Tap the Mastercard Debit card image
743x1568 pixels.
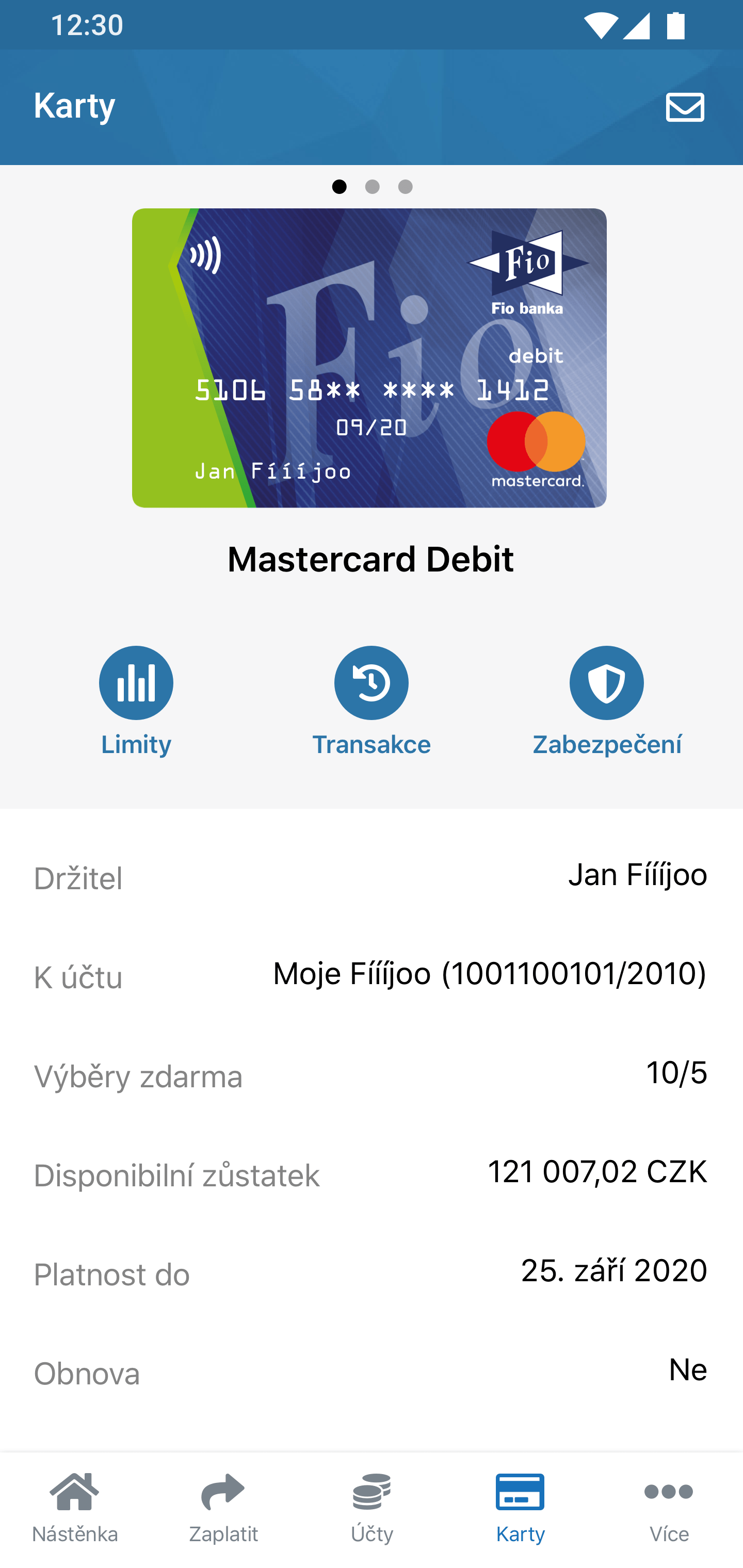point(369,358)
